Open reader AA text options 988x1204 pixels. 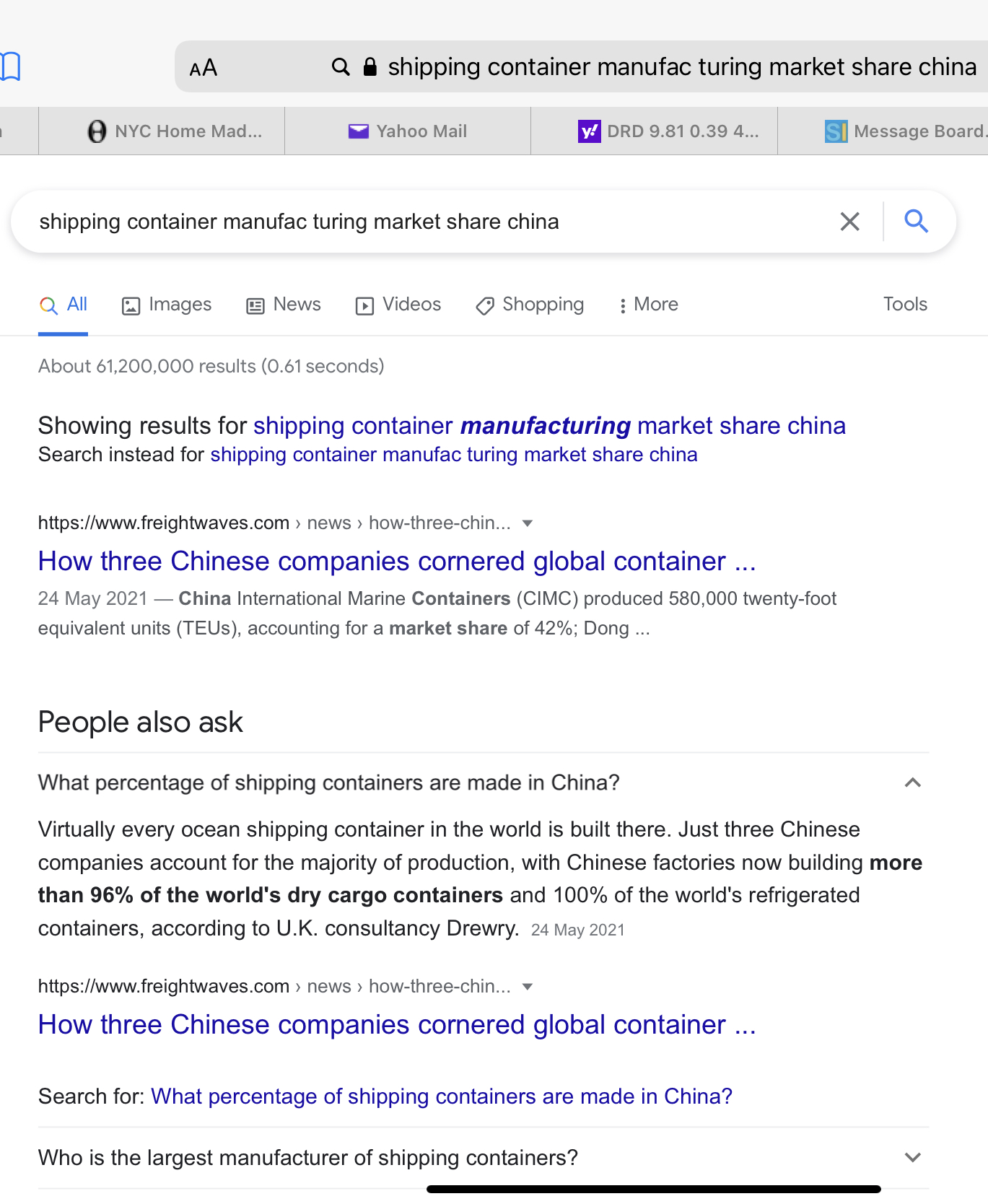[x=203, y=68]
